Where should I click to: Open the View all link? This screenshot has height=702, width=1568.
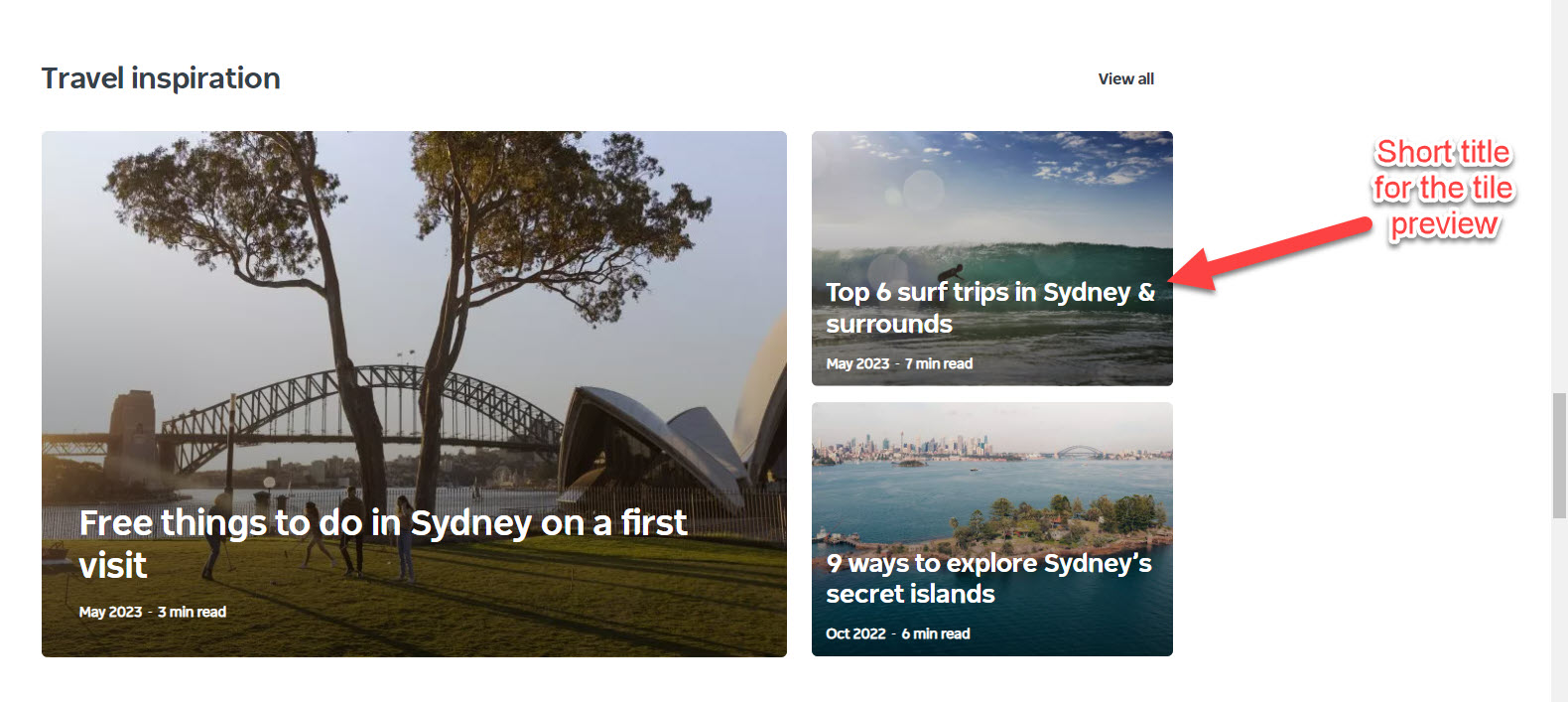coord(1125,78)
